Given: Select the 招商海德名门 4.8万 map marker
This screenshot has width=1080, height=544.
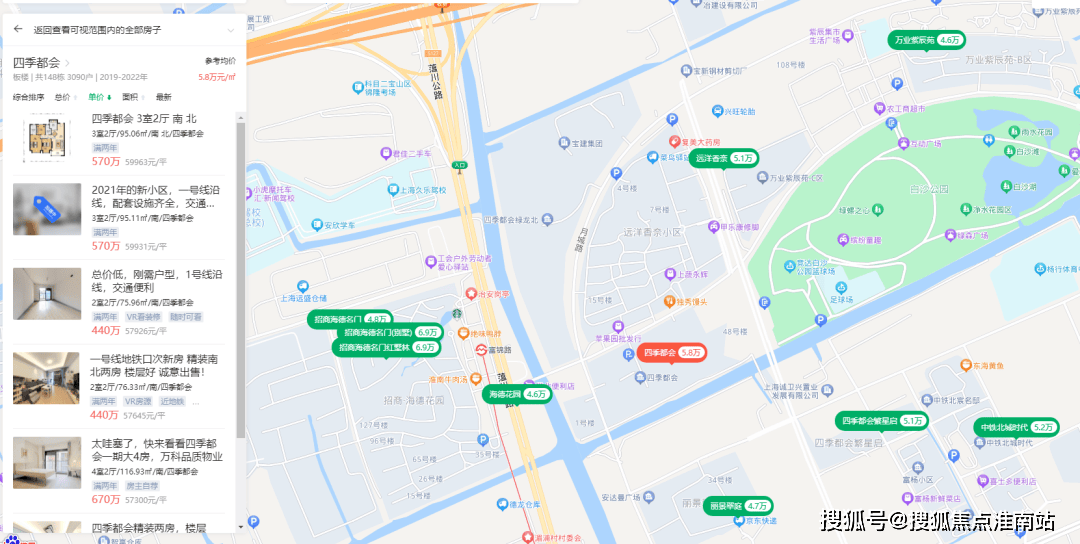Looking at the screenshot, I should [x=350, y=319].
